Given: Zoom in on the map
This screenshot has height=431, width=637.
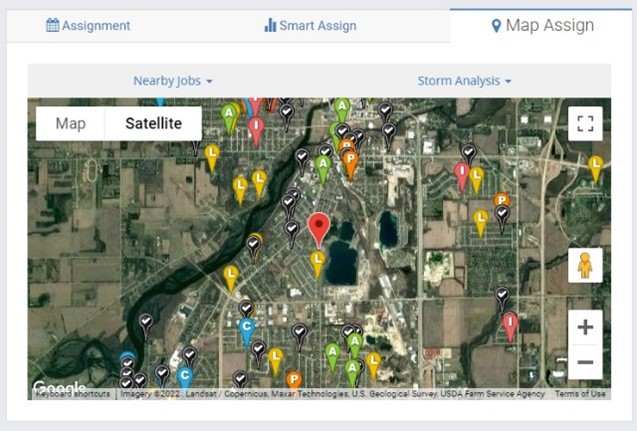Looking at the screenshot, I should tap(585, 327).
